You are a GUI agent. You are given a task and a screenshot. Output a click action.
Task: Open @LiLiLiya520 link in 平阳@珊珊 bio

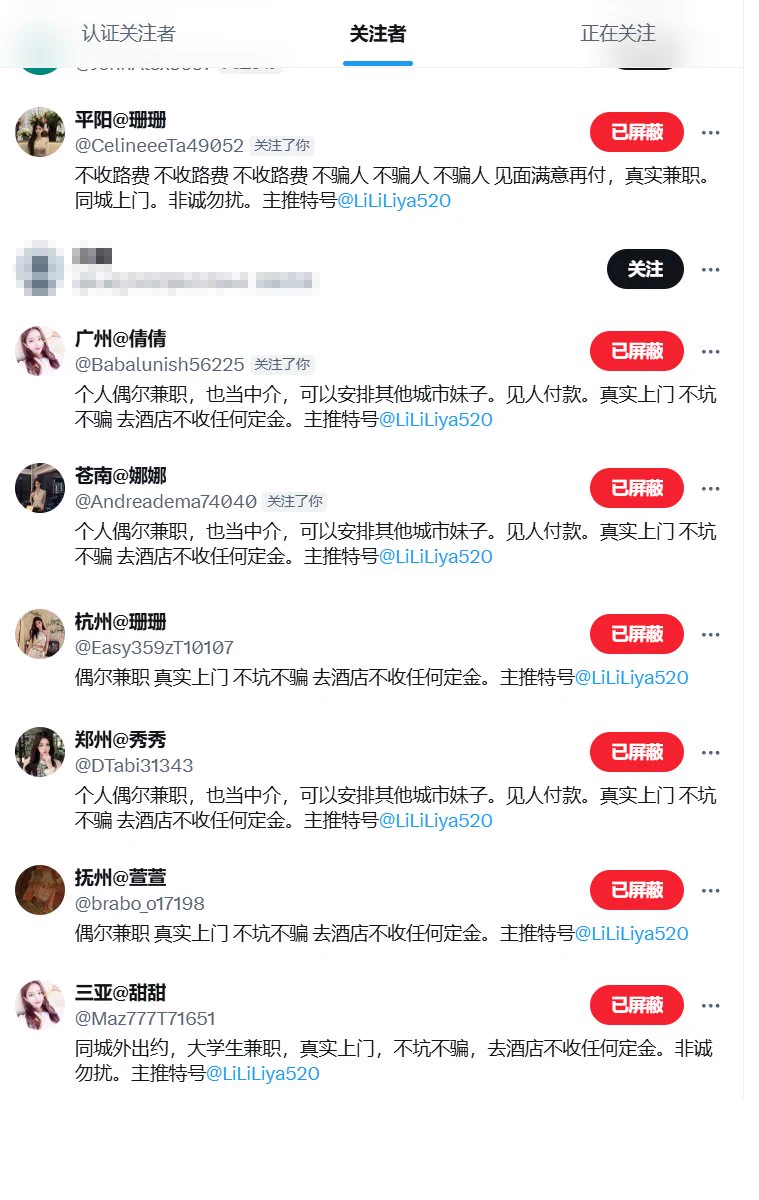click(x=394, y=201)
